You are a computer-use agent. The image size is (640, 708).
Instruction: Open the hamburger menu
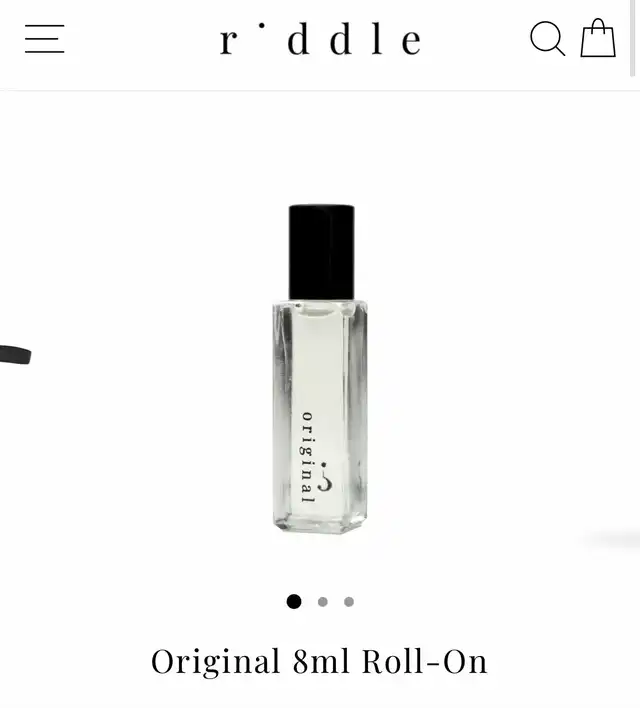(44, 39)
